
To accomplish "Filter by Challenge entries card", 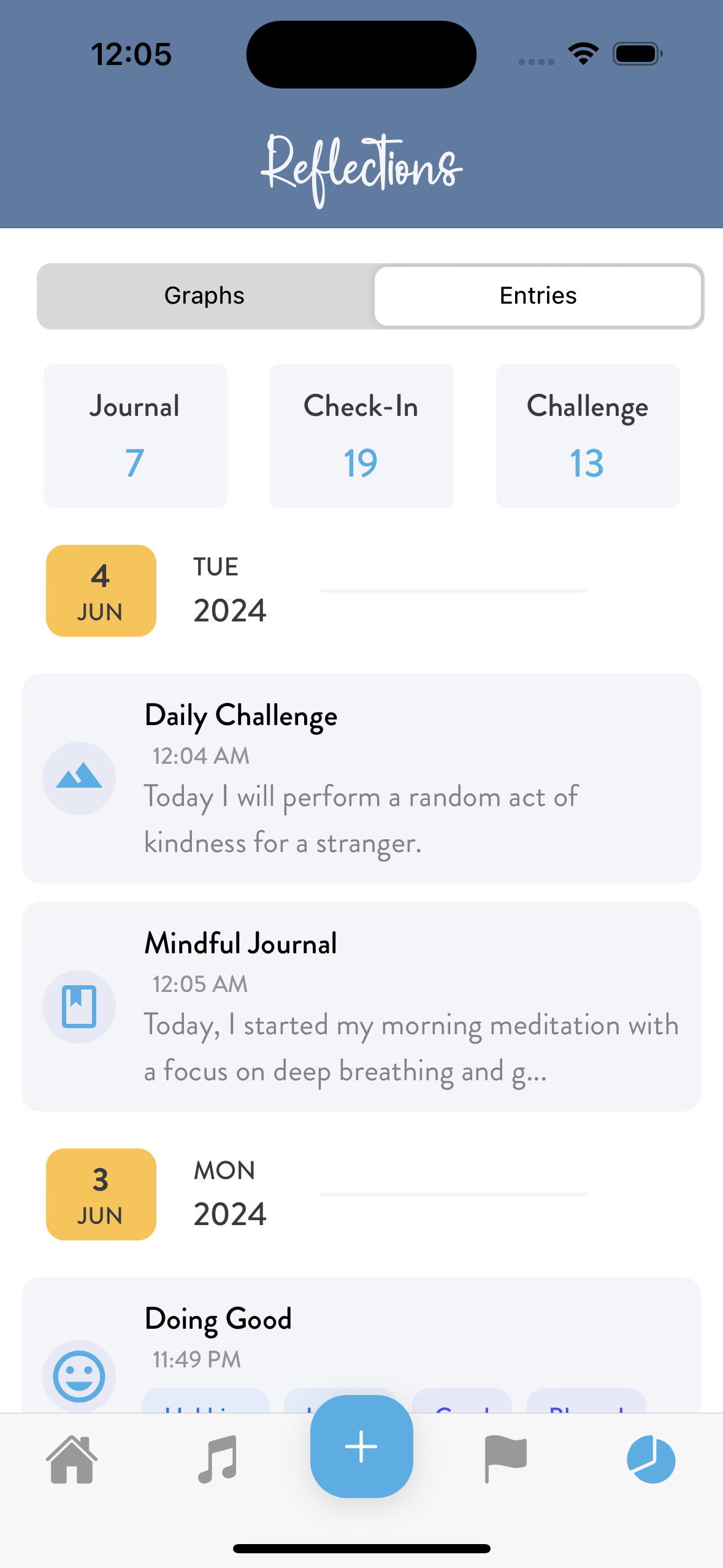I will (587, 436).
